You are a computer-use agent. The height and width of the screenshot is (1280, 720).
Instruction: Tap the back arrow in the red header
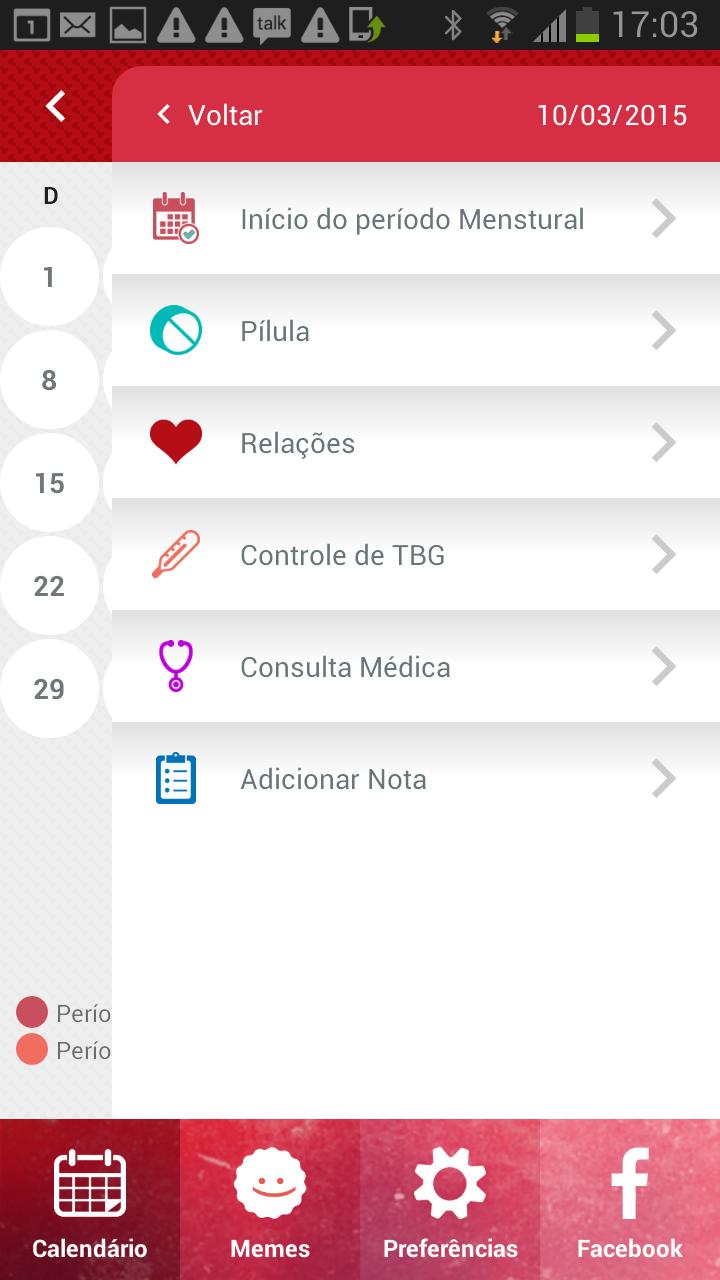point(56,106)
